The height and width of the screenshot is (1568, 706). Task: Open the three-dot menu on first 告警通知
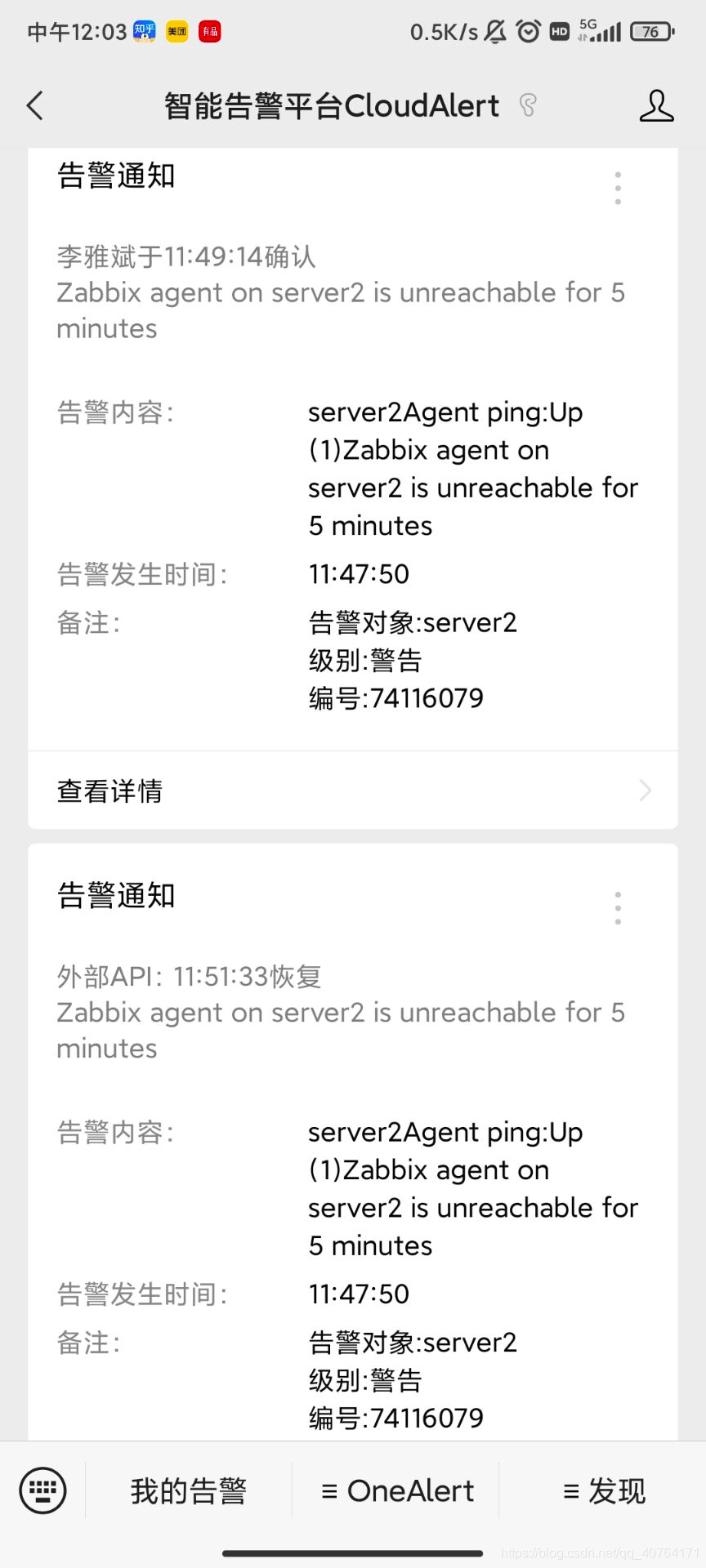pos(618,188)
